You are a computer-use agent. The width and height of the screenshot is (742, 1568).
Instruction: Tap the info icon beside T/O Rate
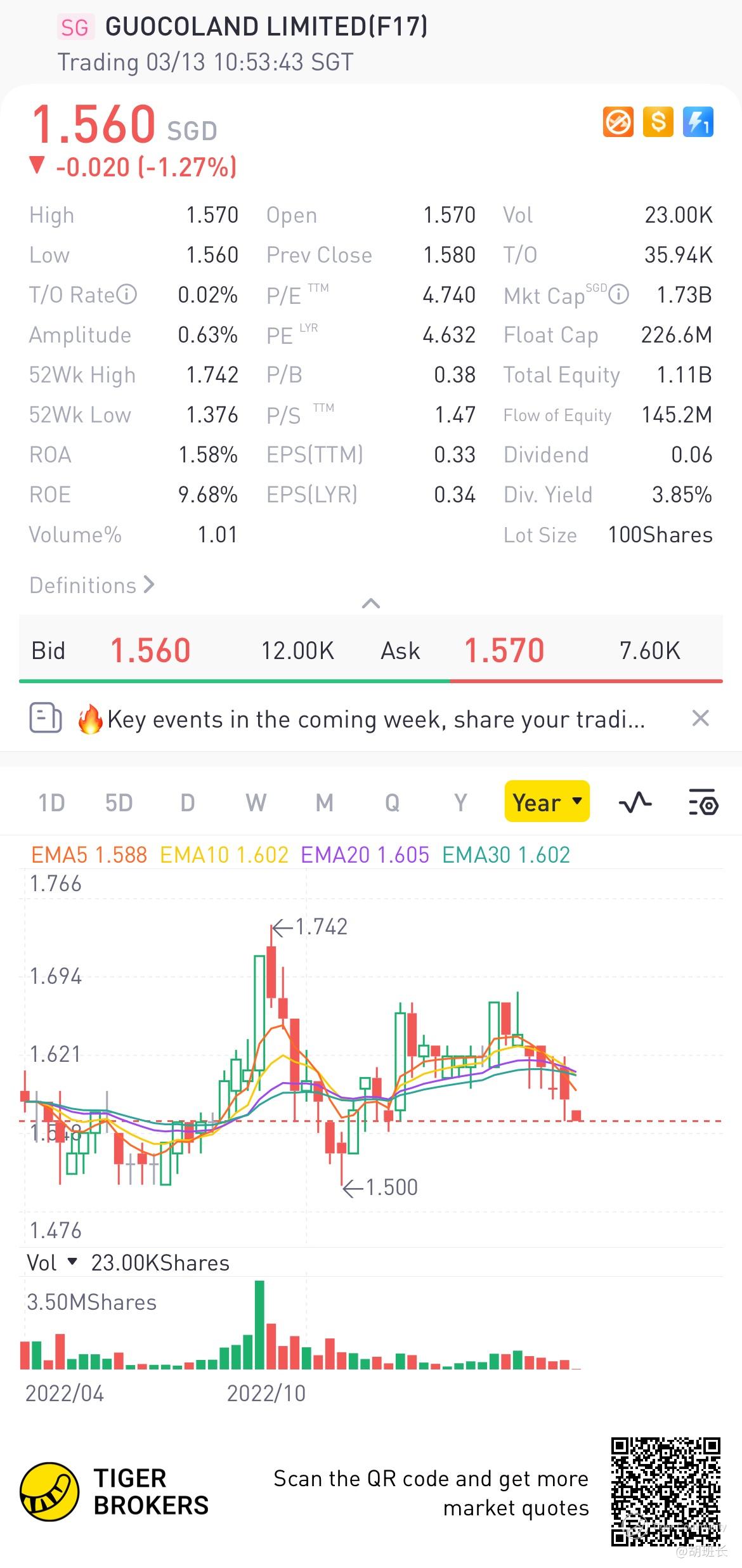click(127, 295)
